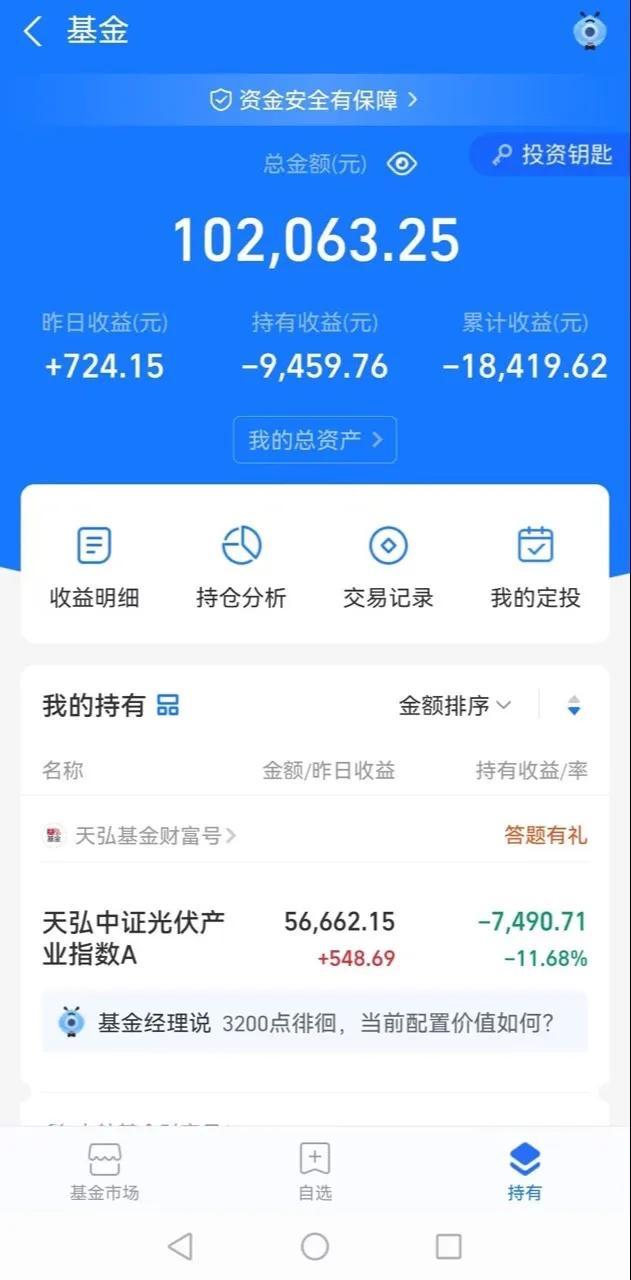Open 收益明细
Screen dimensions: 631x1280
[x=94, y=566]
